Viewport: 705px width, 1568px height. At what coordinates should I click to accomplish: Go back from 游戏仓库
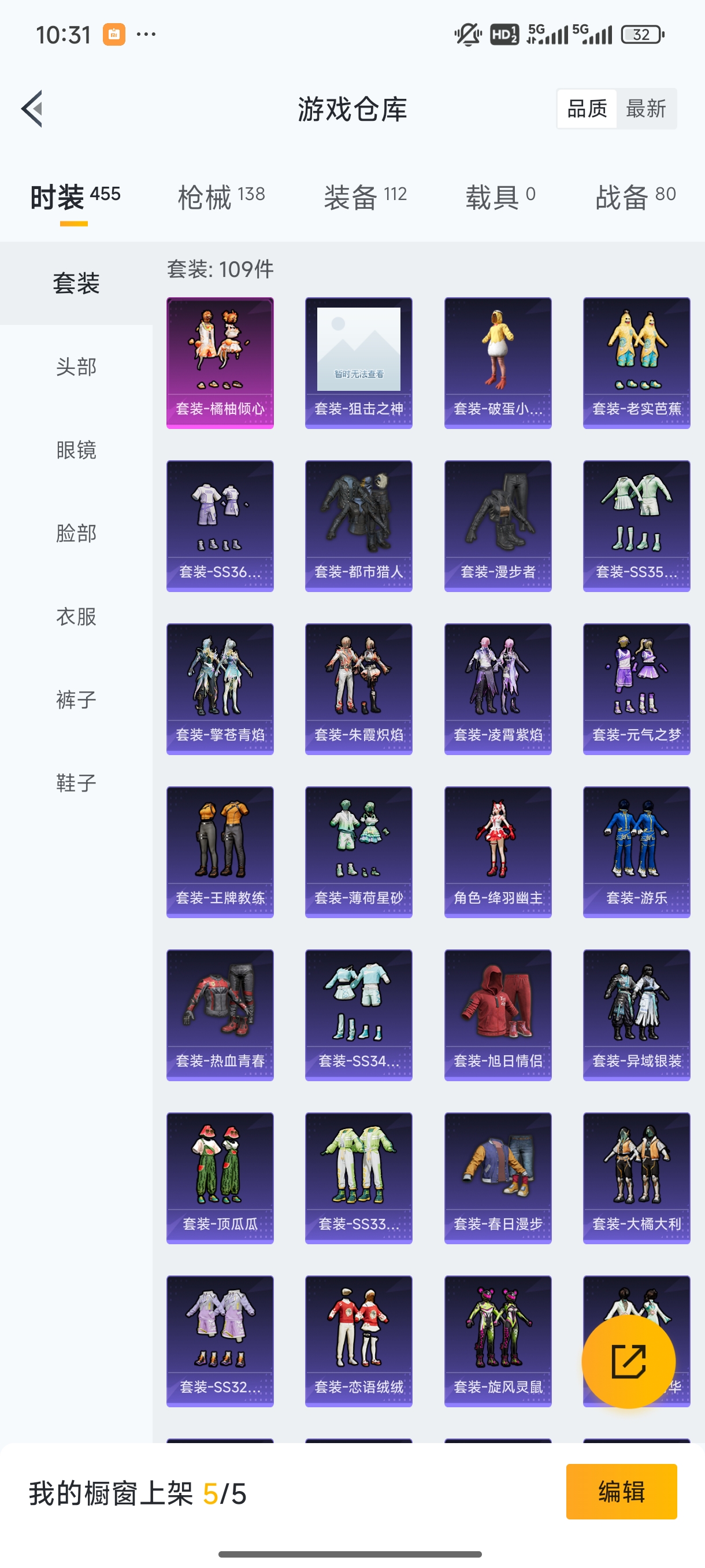tap(33, 109)
